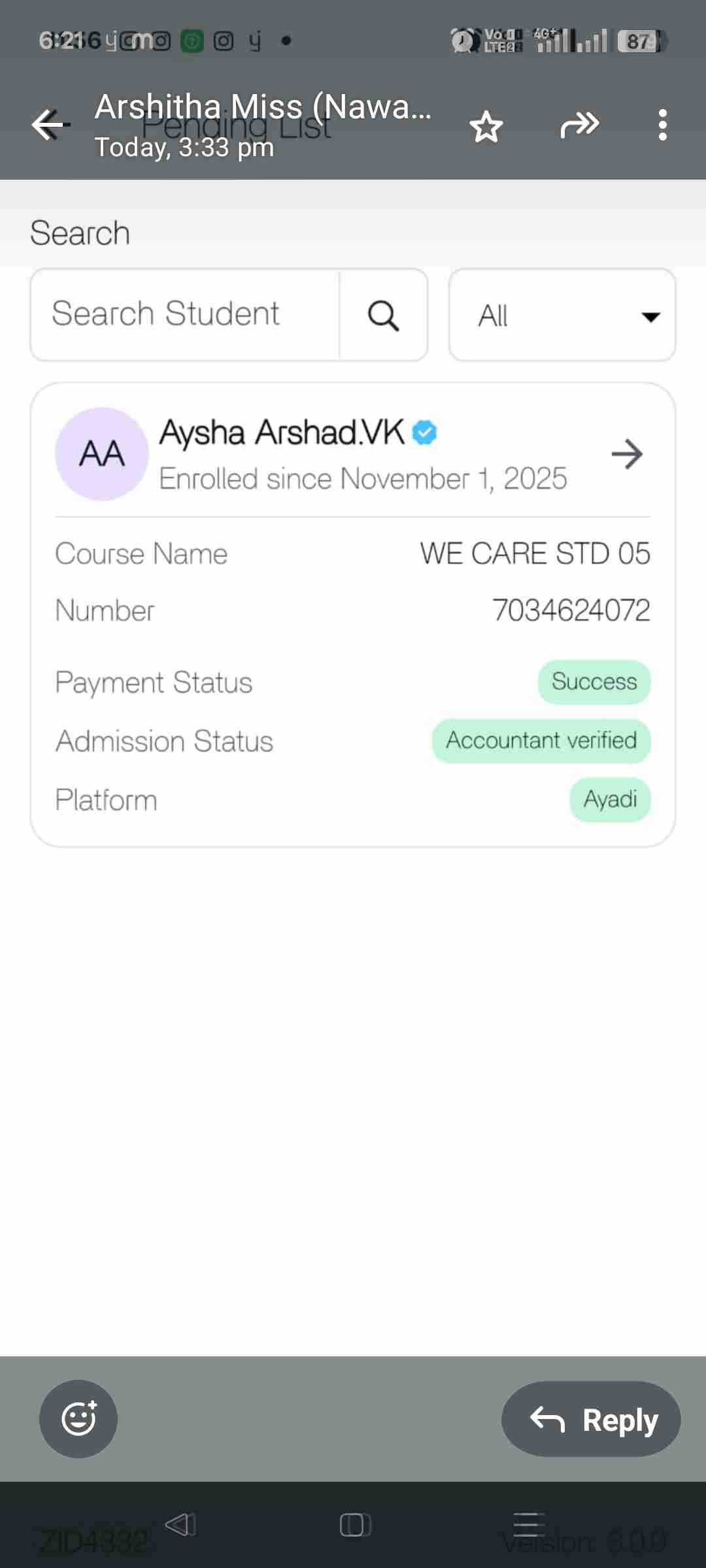This screenshot has height=1568, width=706.
Task: Tap the system home button
Action: (x=354, y=1525)
